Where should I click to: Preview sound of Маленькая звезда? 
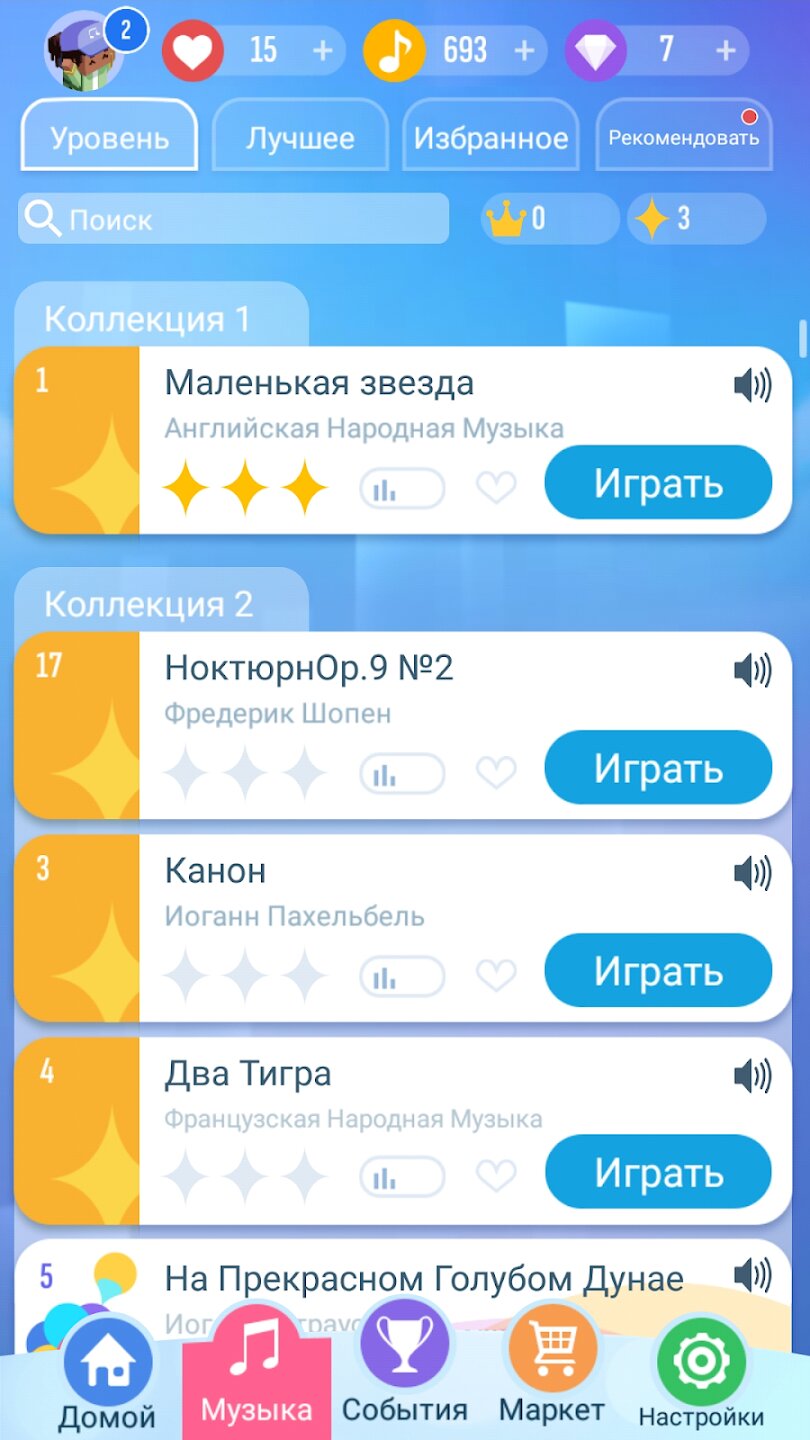[x=752, y=385]
